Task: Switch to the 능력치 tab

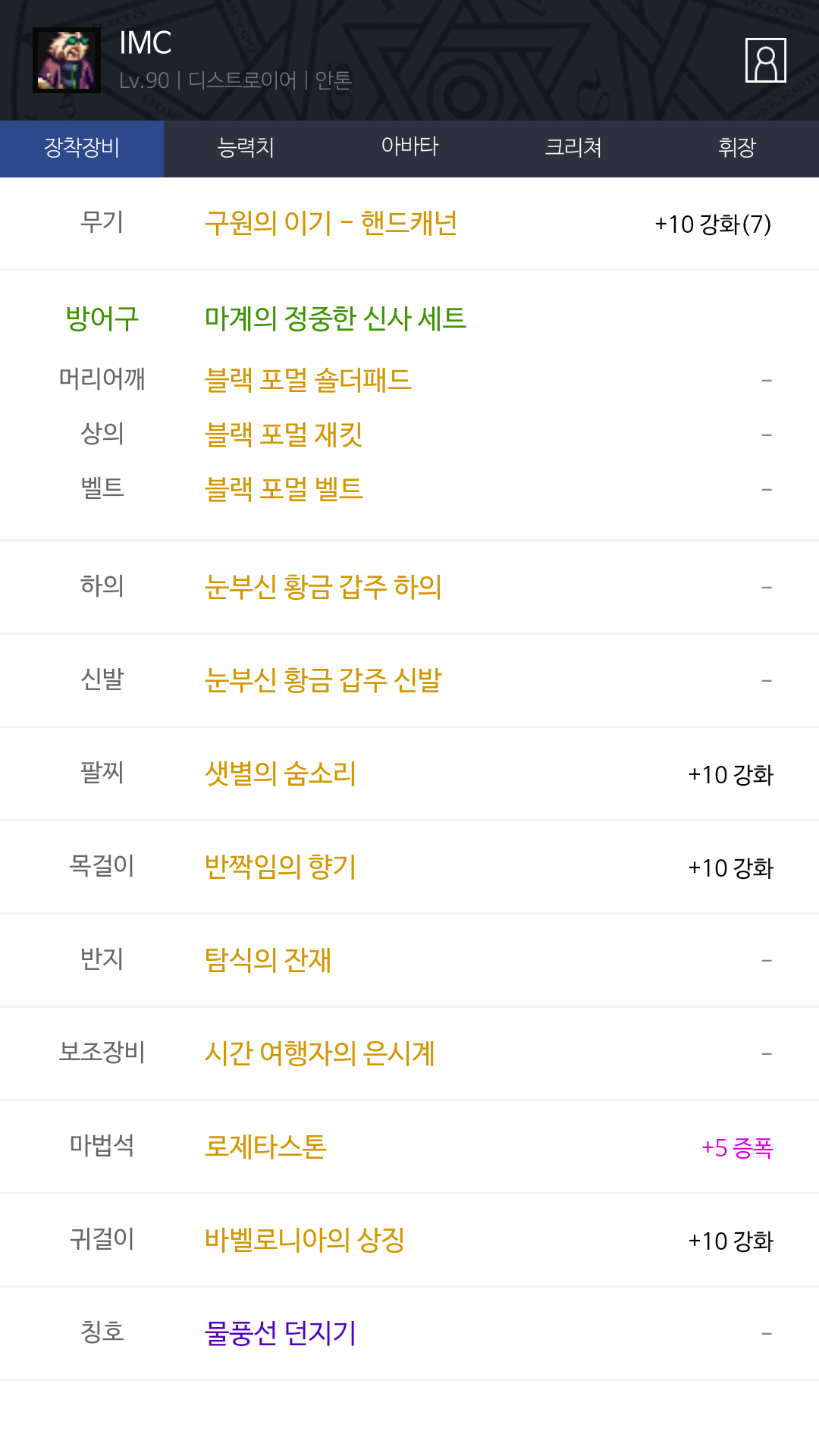Action: click(x=246, y=148)
